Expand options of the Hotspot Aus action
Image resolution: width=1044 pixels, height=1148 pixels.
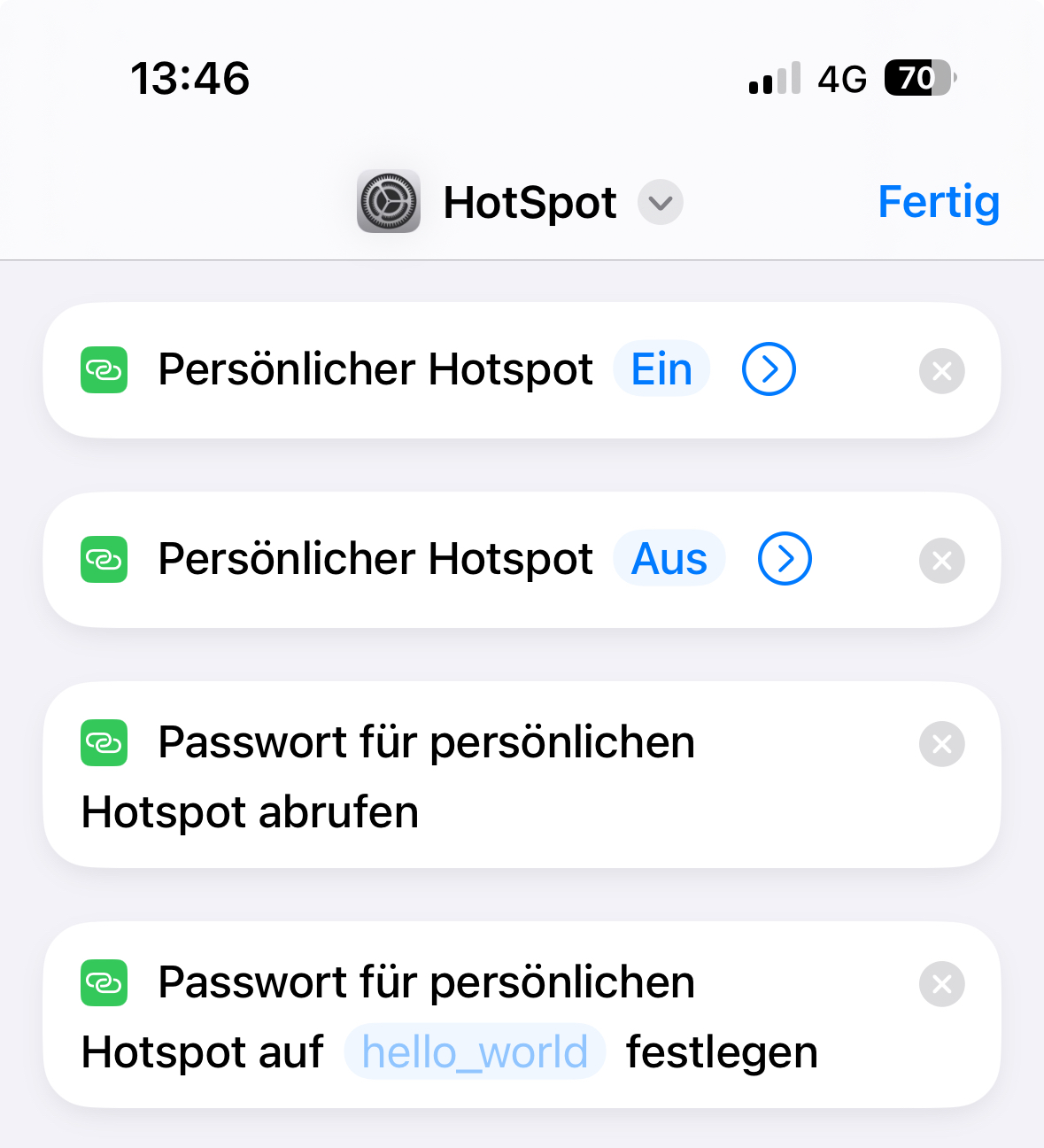click(x=785, y=558)
